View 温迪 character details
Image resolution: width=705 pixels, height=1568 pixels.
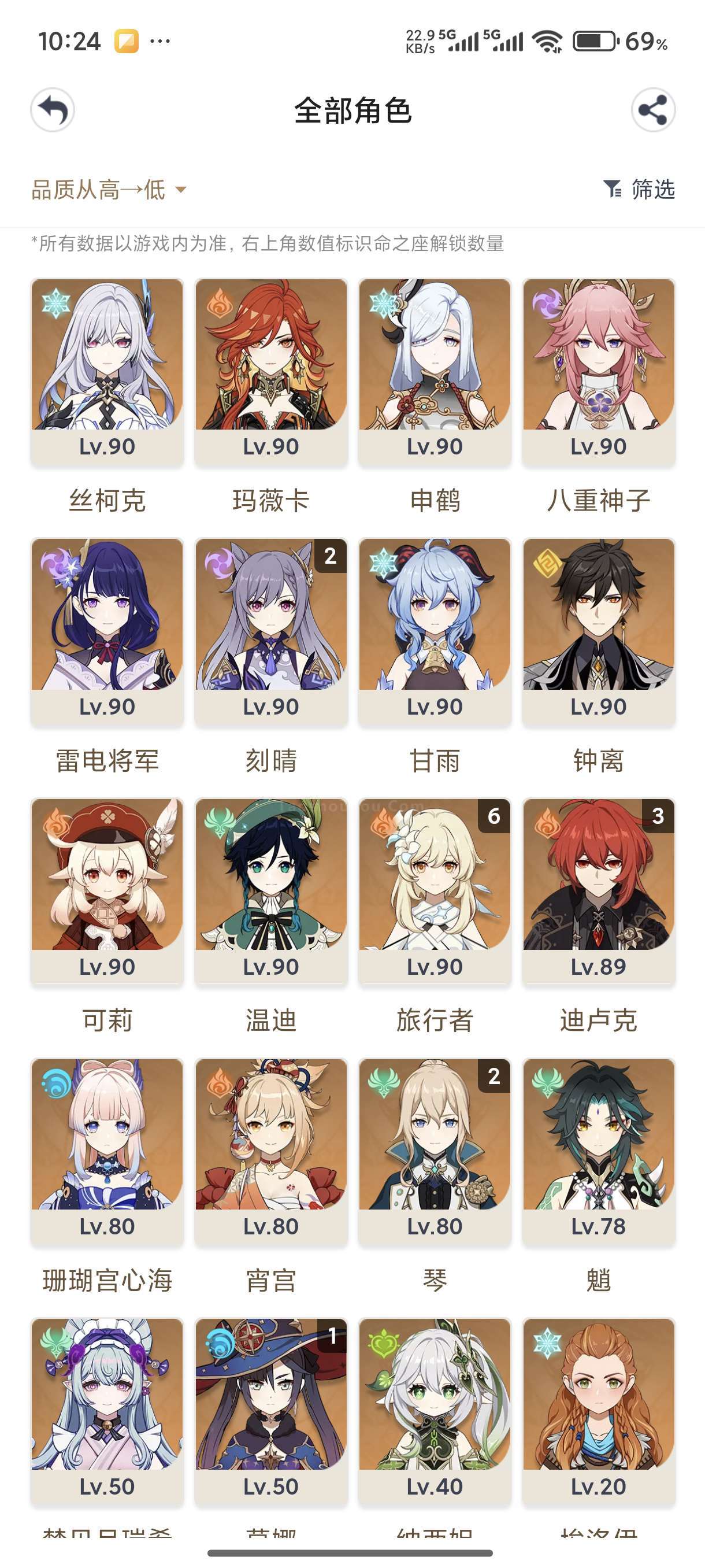271,892
